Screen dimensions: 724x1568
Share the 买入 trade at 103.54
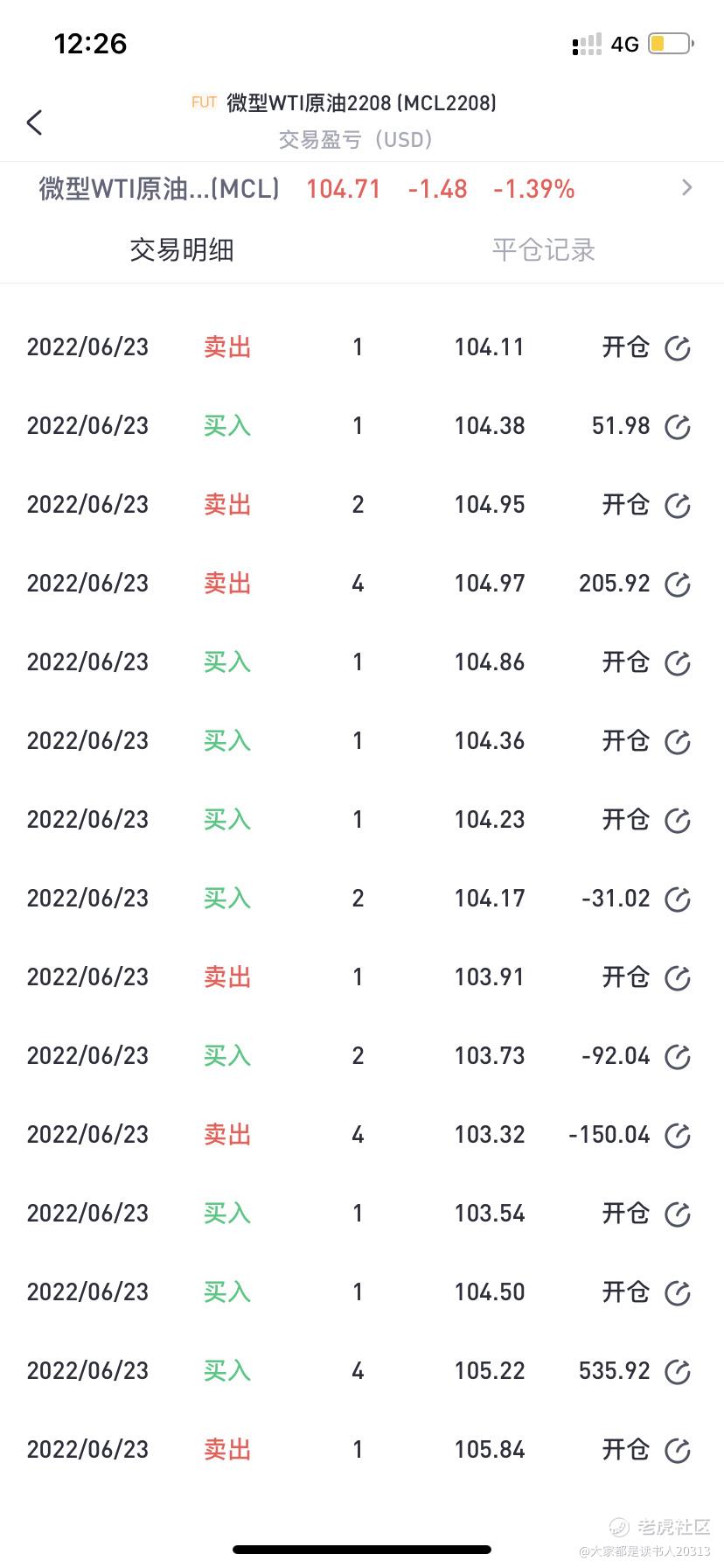coord(678,1214)
